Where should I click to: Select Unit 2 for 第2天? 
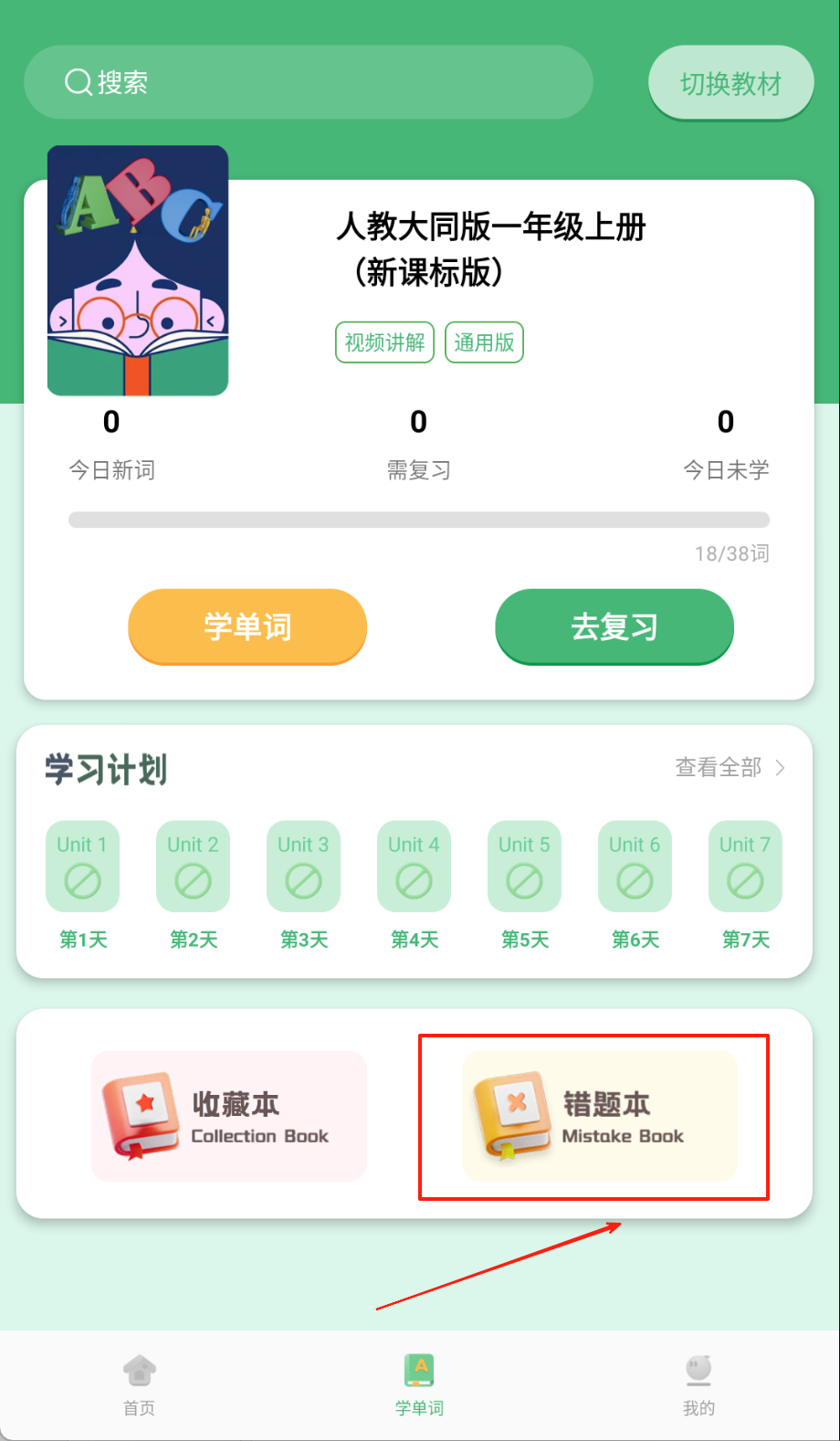(194, 867)
